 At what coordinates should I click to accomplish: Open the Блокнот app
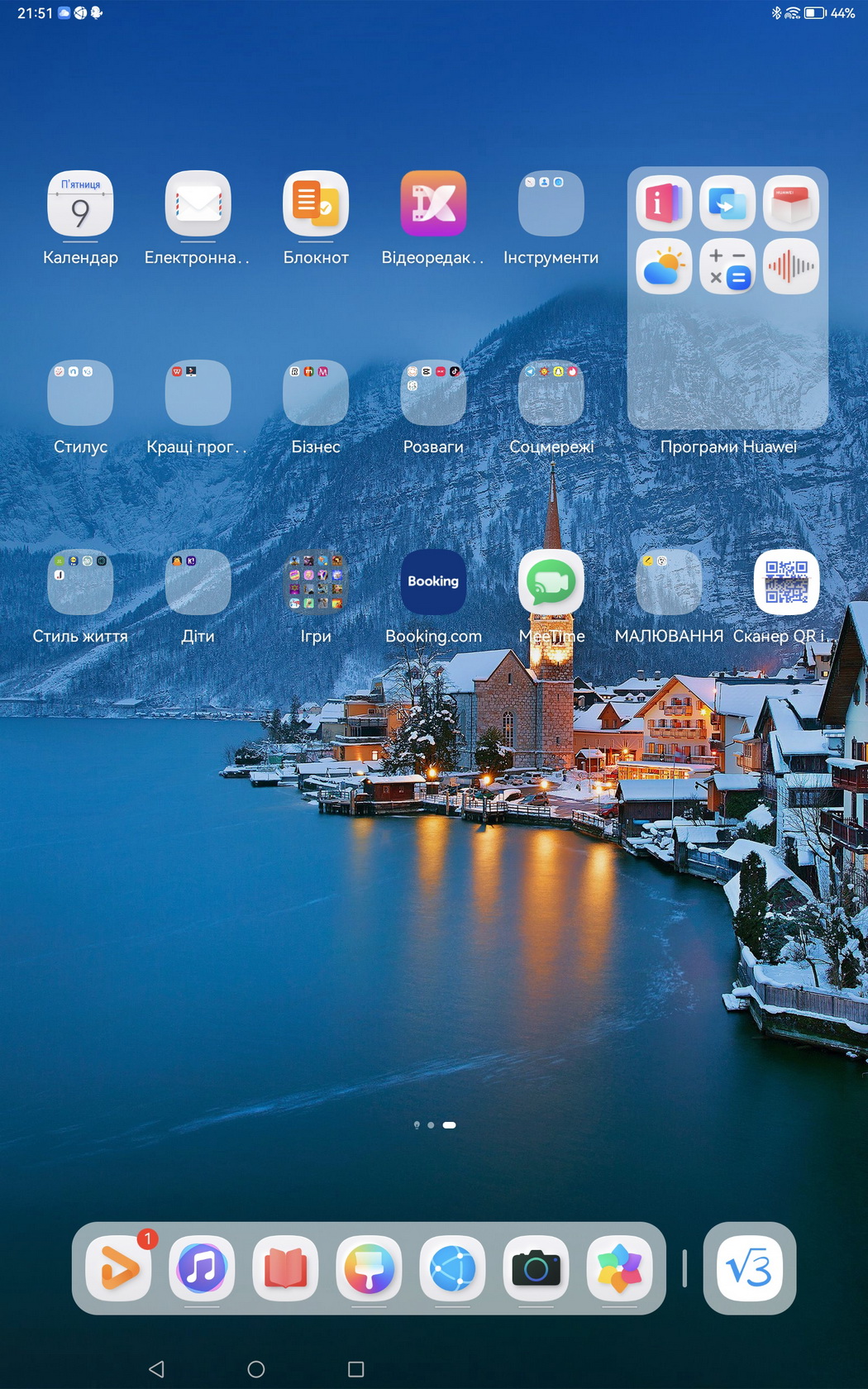pos(316,203)
